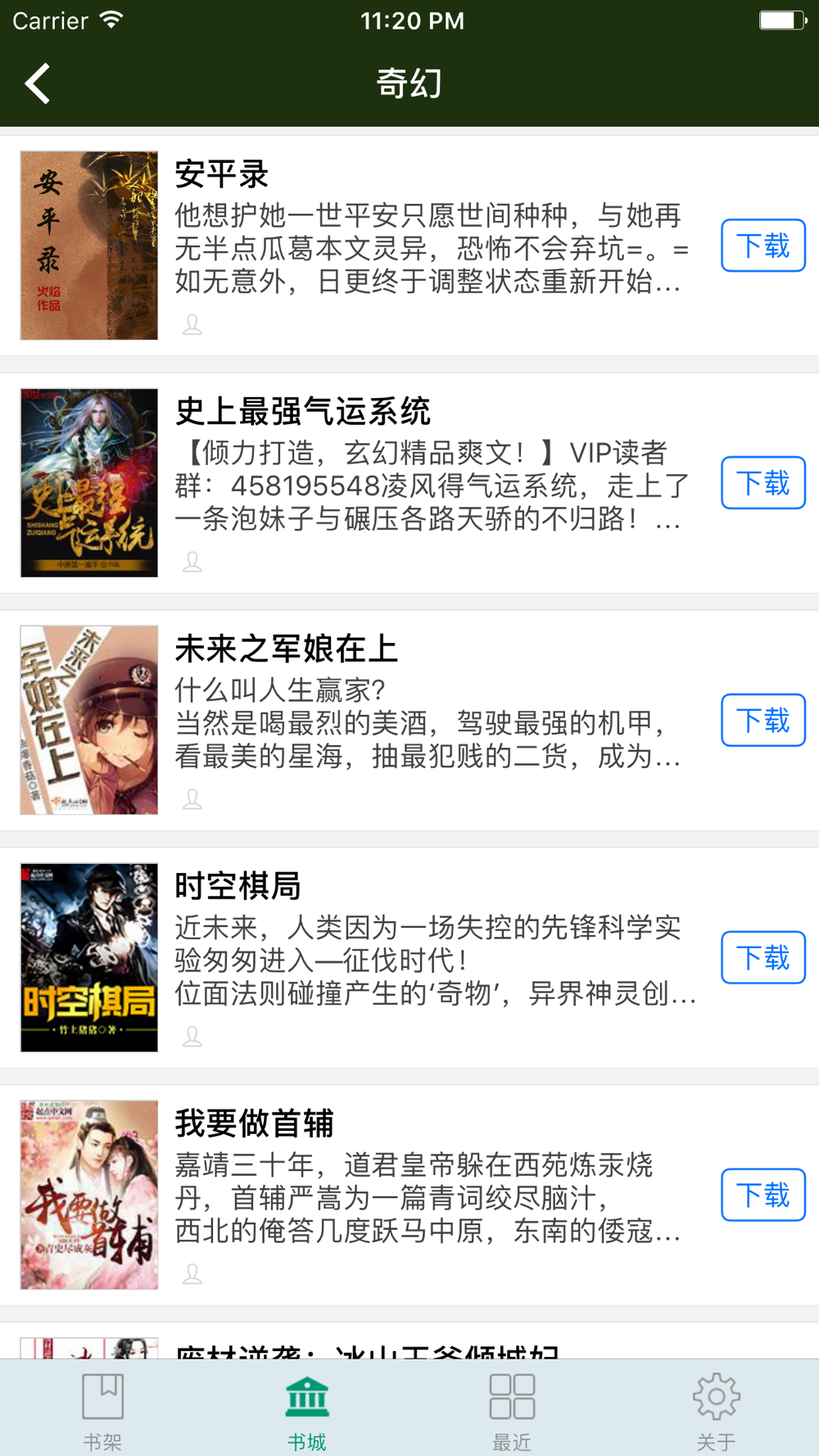Switch to the 书架 tab

[x=102, y=1410]
